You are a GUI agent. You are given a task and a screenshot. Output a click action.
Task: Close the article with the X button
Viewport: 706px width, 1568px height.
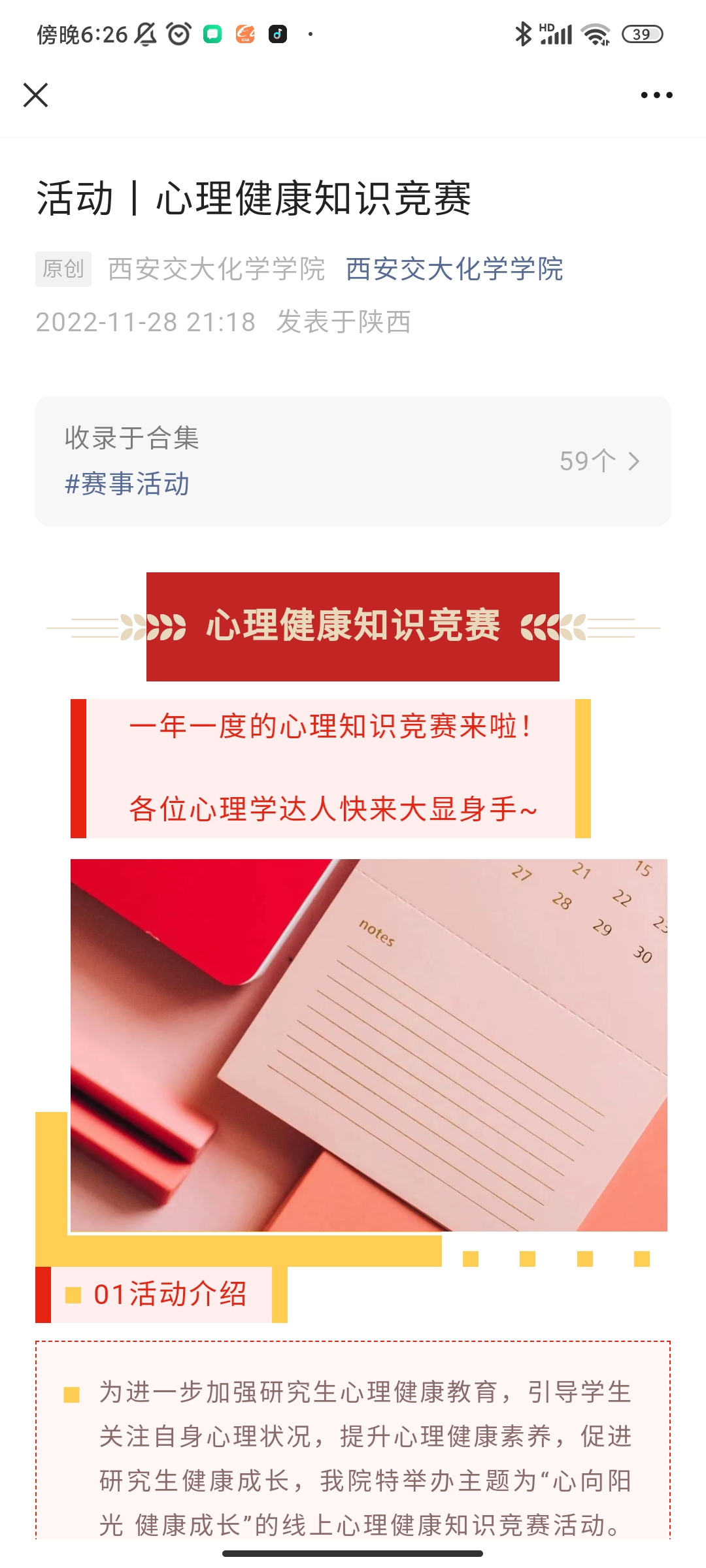(36, 95)
